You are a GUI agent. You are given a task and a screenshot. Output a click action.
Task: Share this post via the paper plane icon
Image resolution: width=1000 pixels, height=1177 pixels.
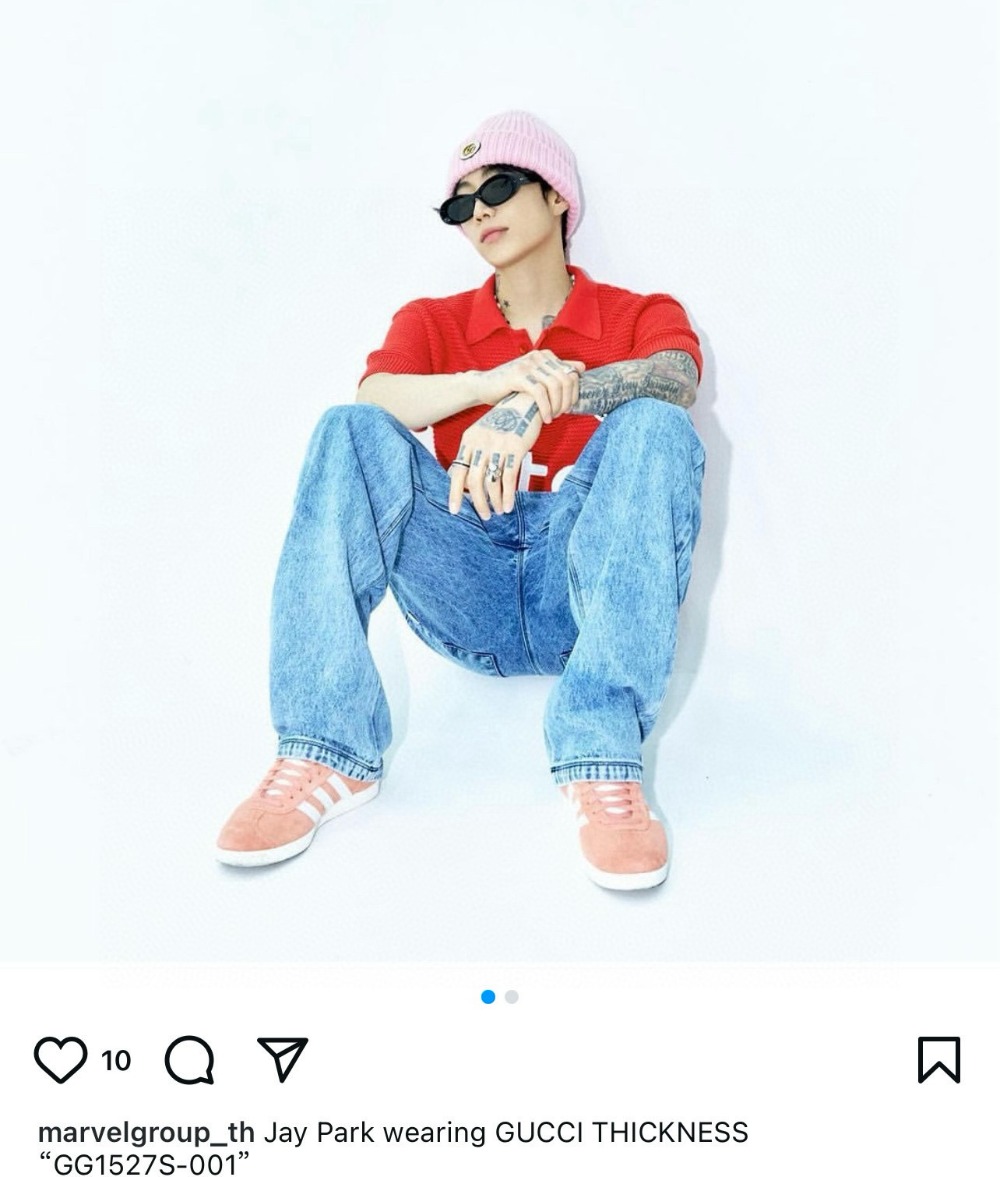[282, 1058]
